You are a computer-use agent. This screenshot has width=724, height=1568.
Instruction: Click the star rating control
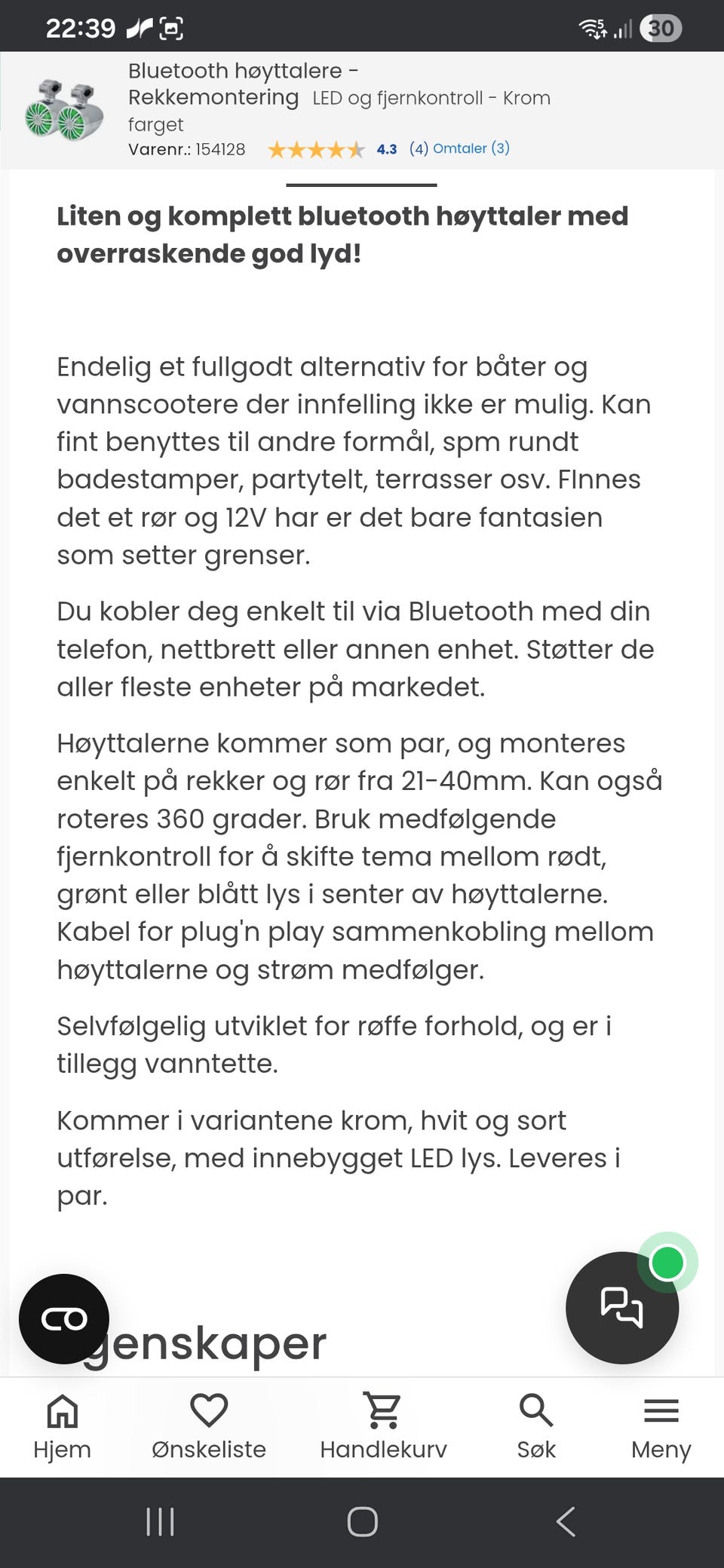317,149
